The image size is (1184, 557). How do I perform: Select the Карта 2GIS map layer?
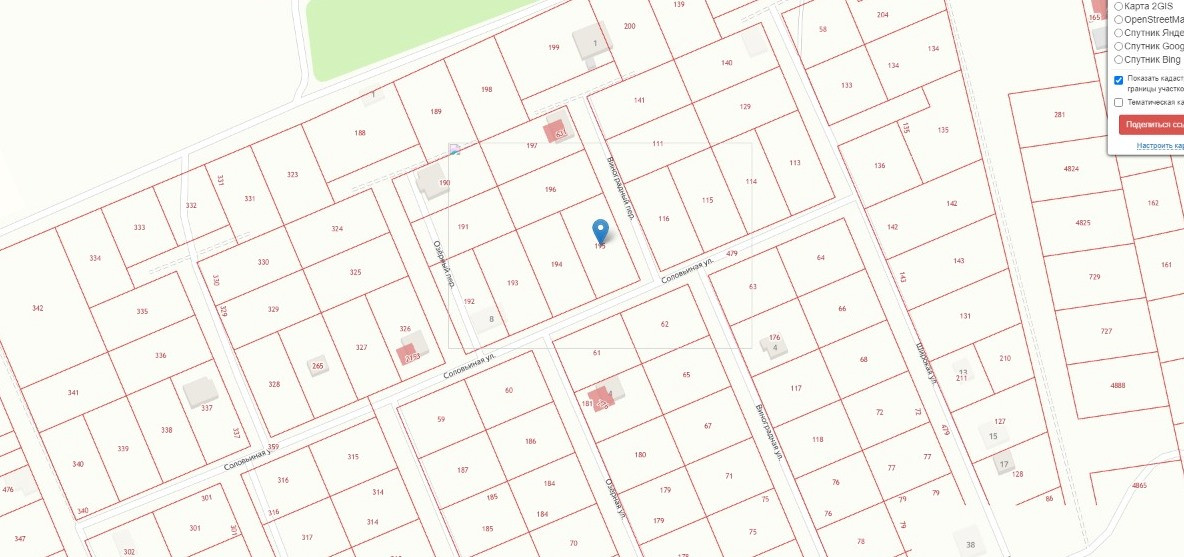pyautogui.click(x=1118, y=6)
